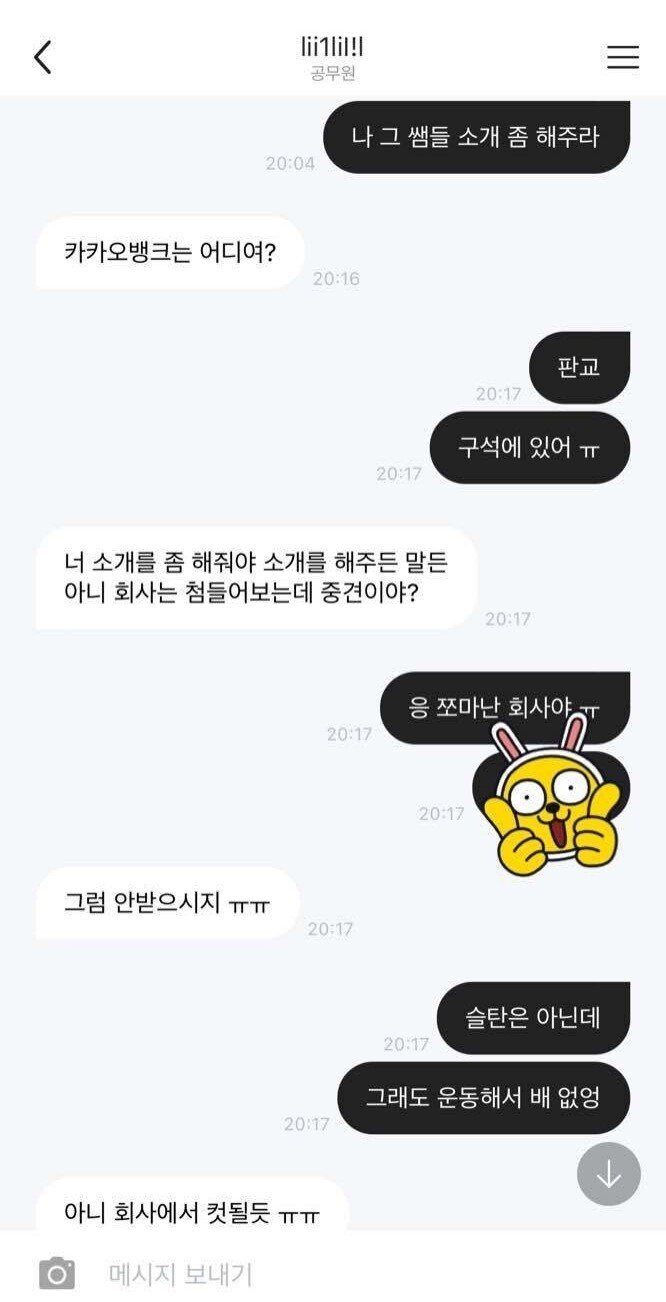The height and width of the screenshot is (1302, 666).
Task: Tap the 메시지 보내기 message field
Action: pos(350,1274)
